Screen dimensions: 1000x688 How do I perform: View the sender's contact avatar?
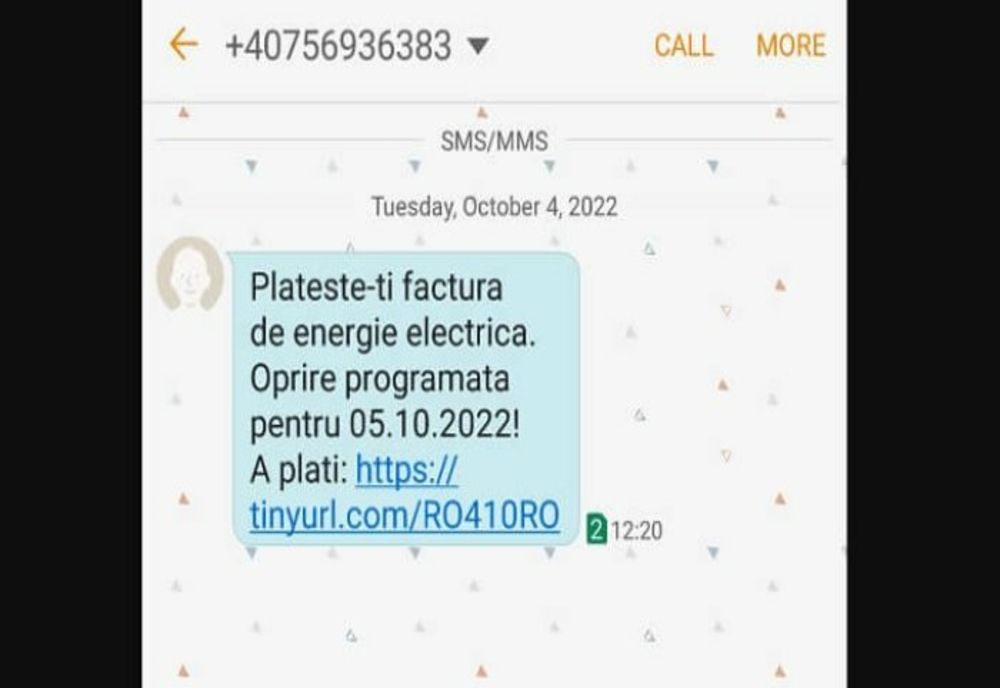pos(190,274)
